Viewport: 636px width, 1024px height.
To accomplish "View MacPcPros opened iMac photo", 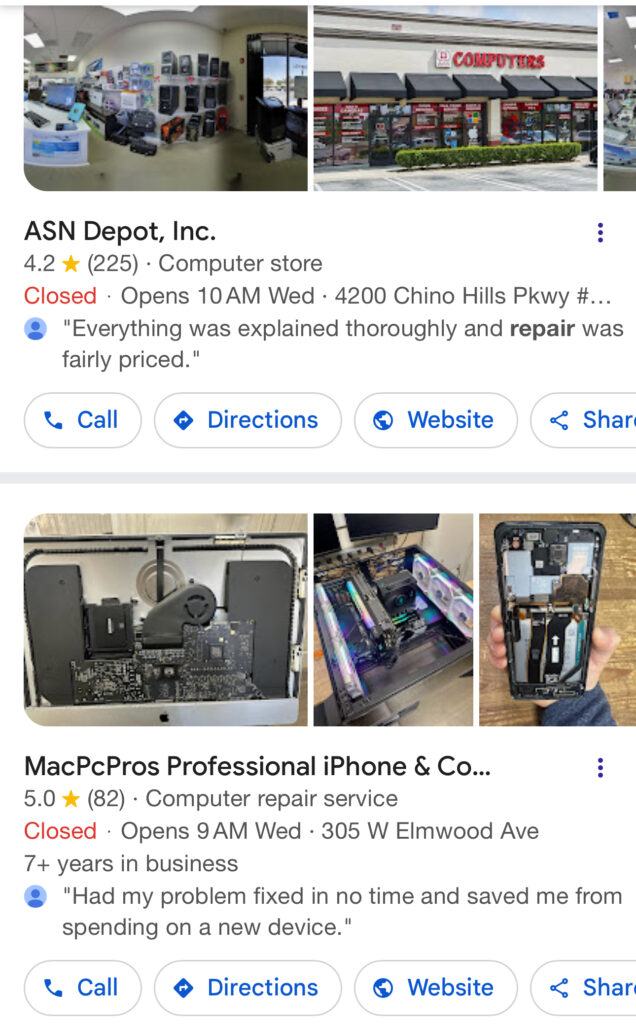I will (x=165, y=620).
